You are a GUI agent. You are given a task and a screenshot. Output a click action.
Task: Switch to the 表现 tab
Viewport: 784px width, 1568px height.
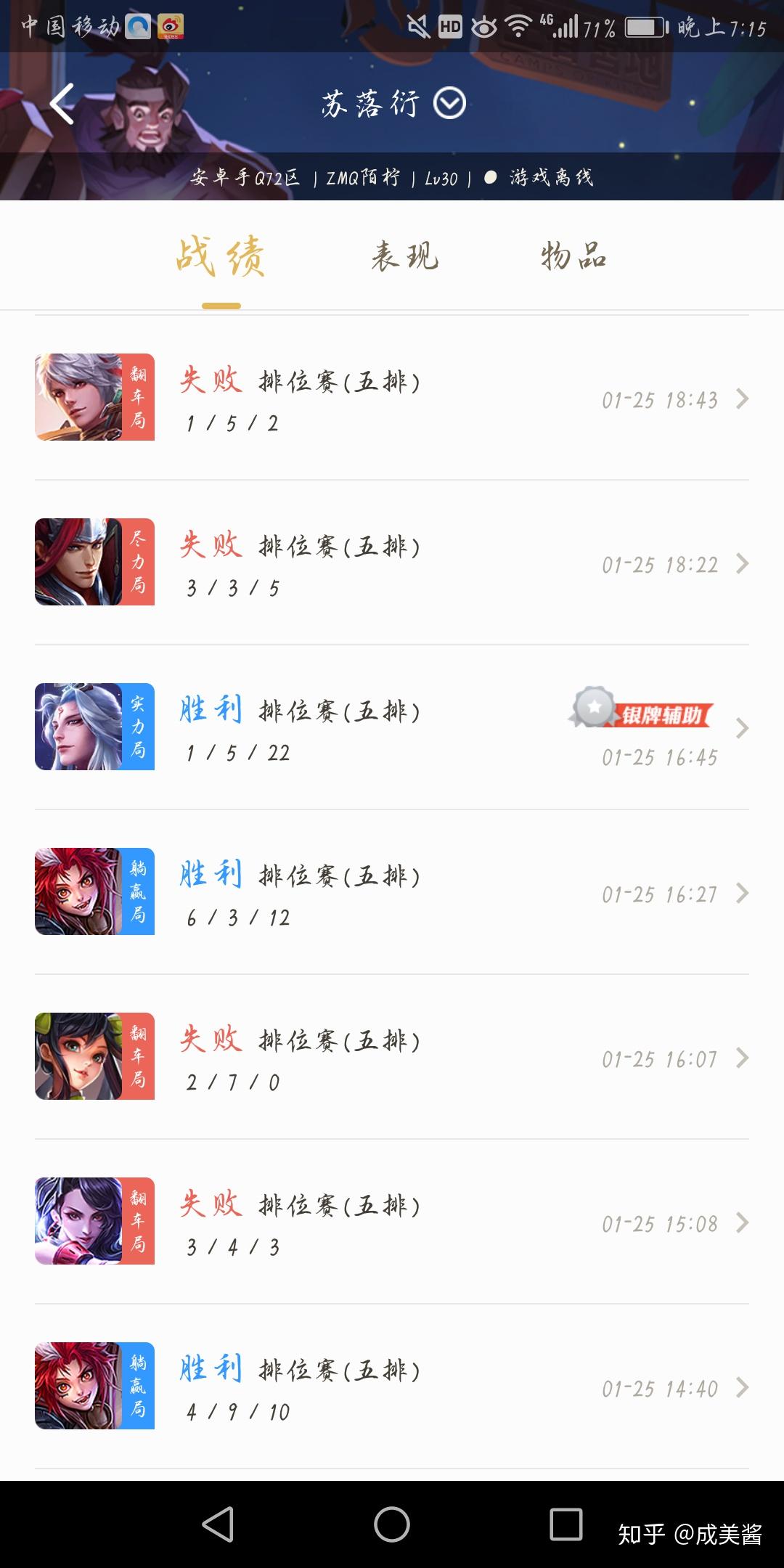[404, 256]
